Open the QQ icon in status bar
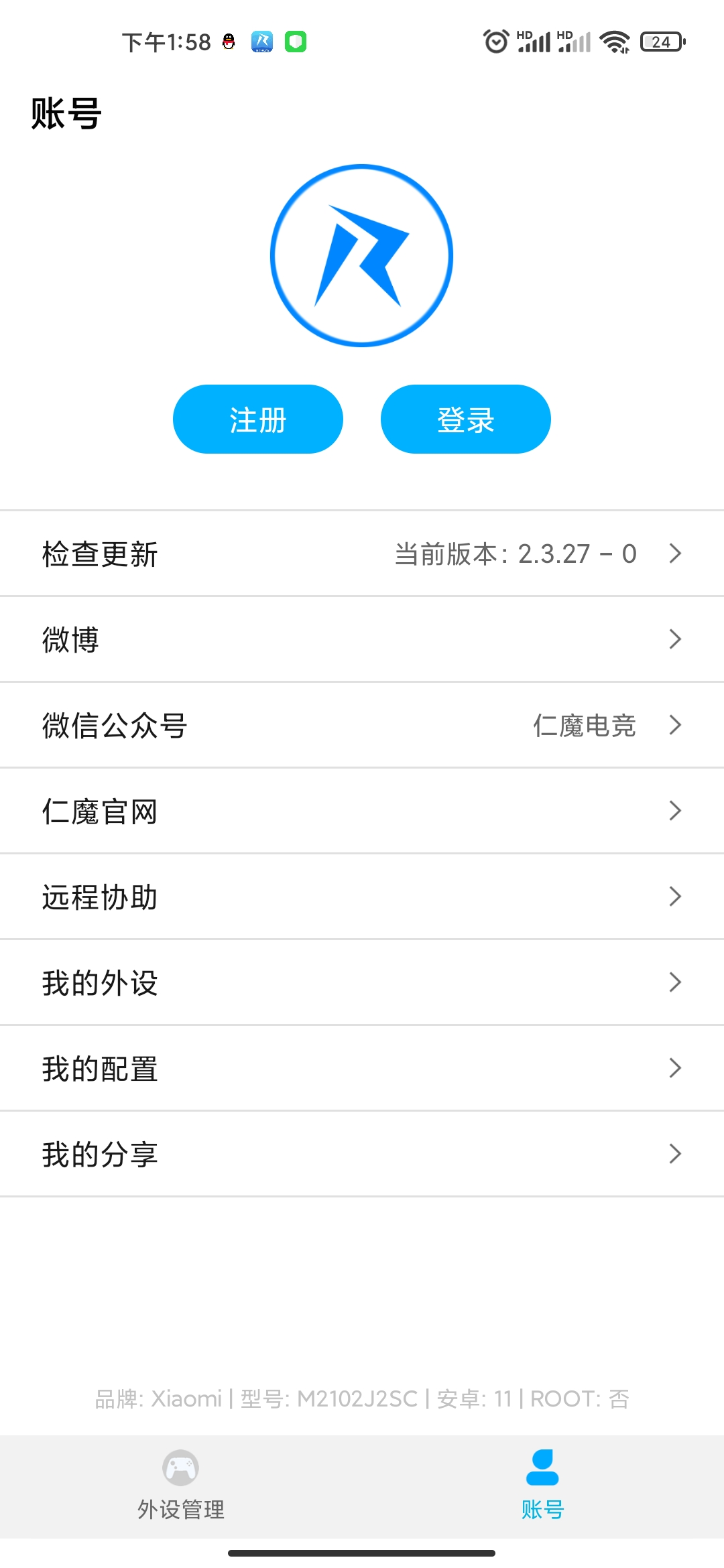This screenshot has width=724, height=1568. (x=227, y=42)
